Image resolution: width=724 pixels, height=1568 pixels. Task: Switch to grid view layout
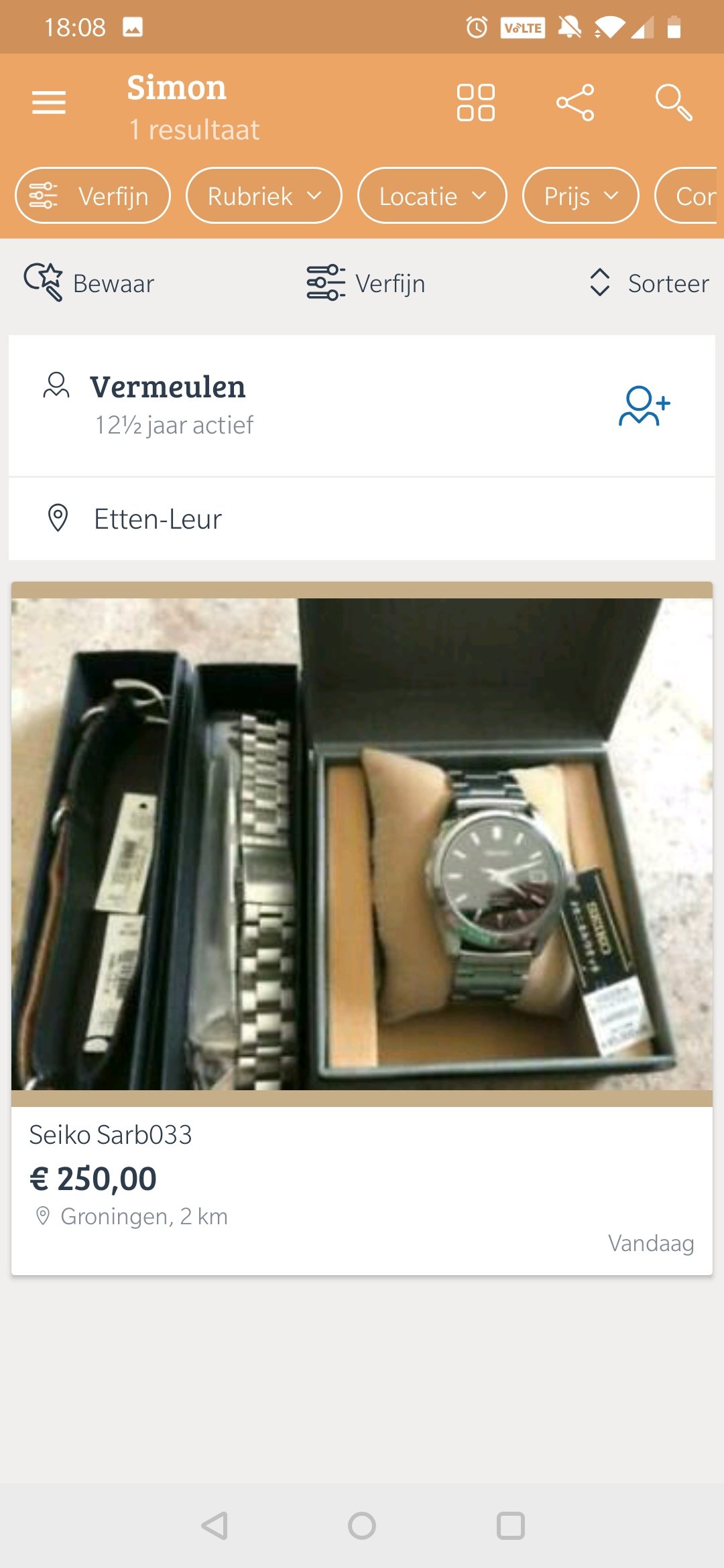(475, 103)
